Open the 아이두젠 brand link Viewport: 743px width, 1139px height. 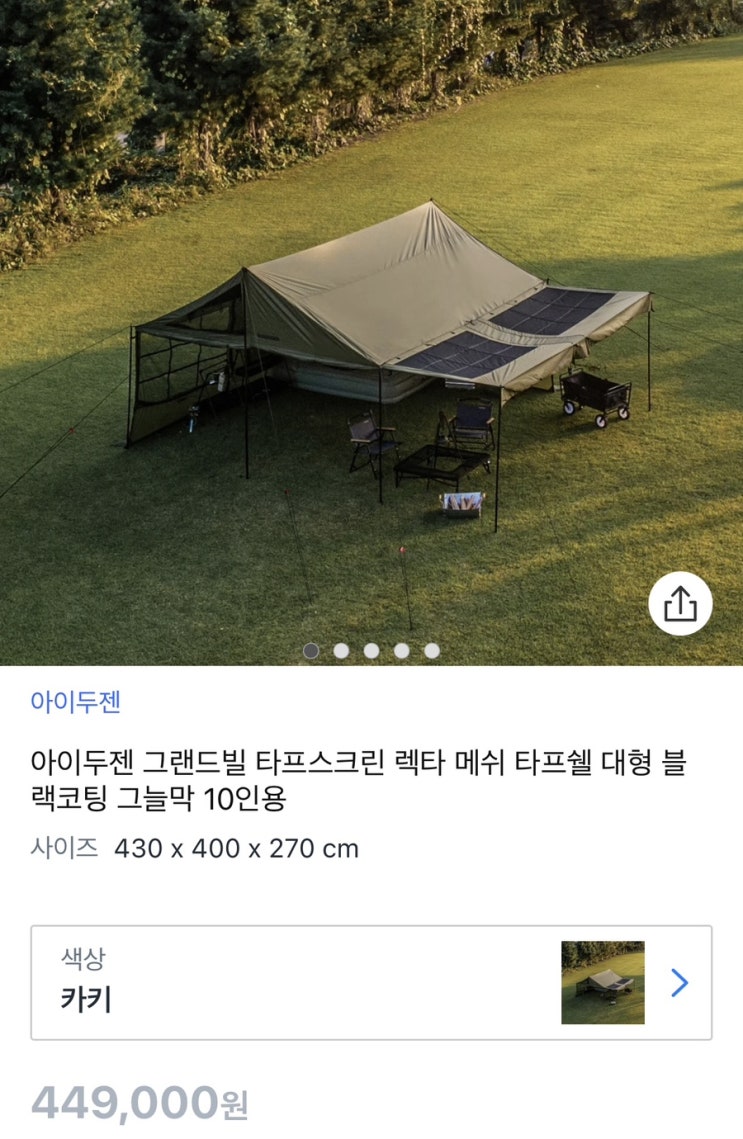[x=76, y=702]
